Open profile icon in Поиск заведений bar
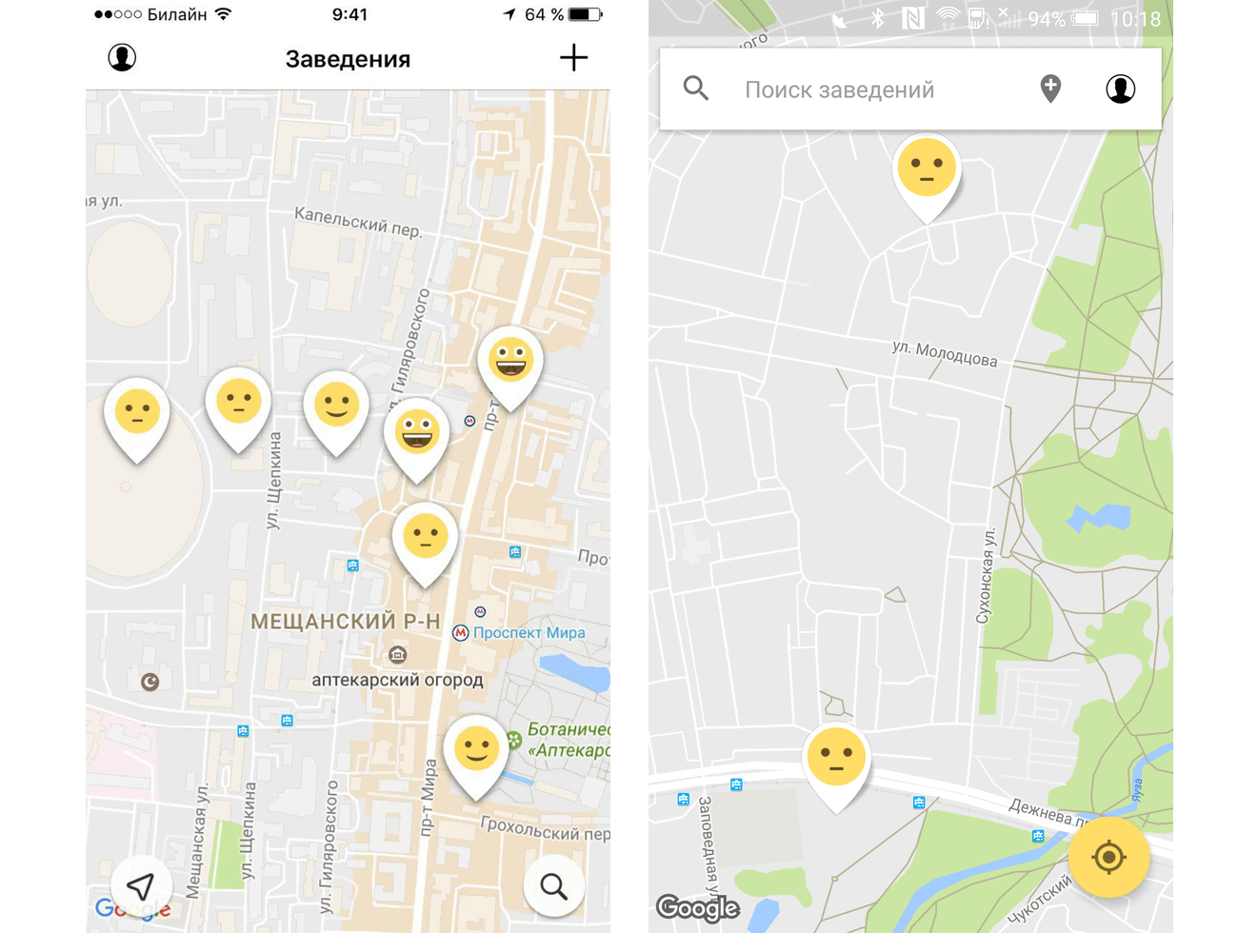 click(x=1120, y=89)
